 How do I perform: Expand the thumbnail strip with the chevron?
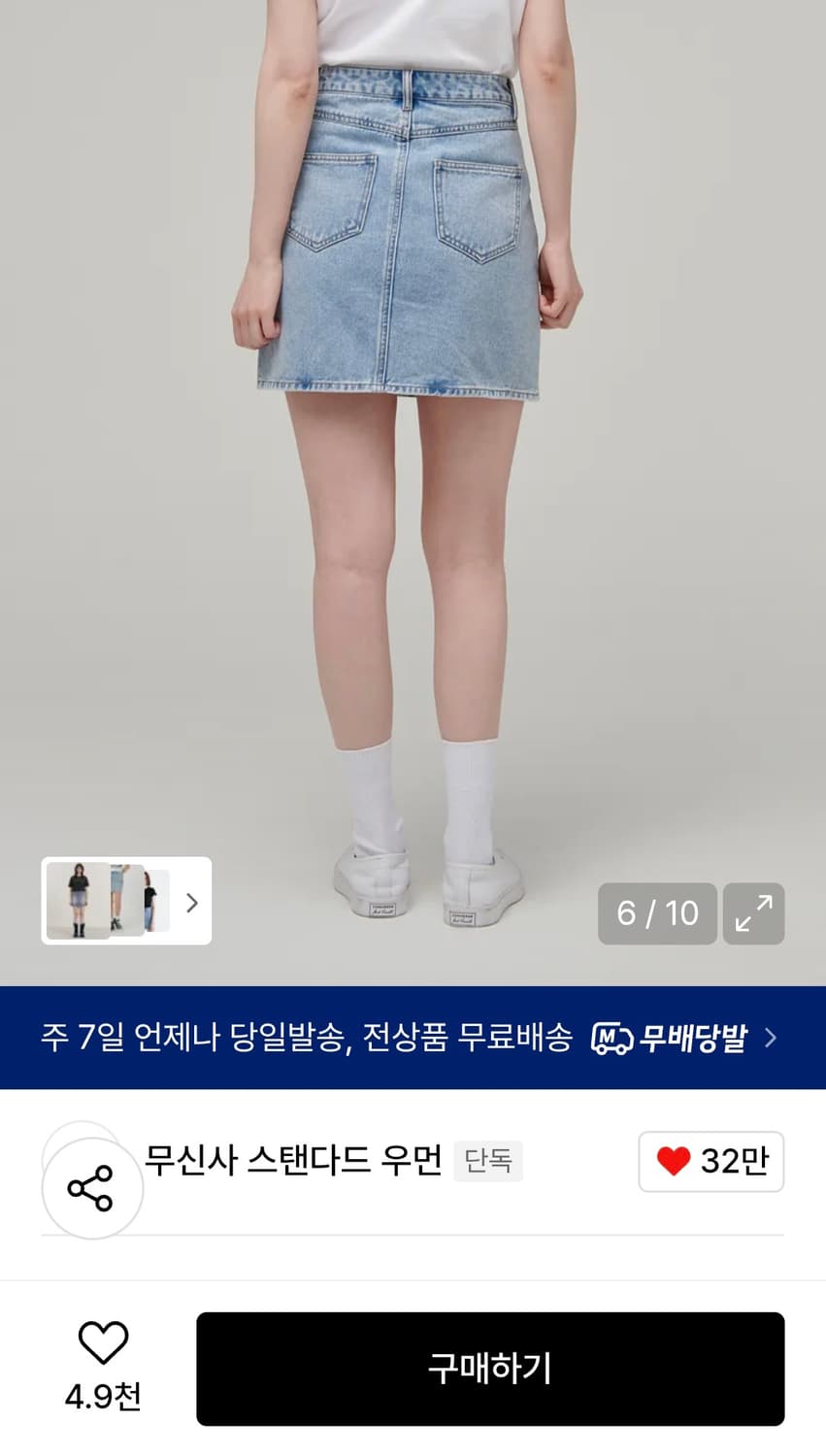(x=191, y=901)
